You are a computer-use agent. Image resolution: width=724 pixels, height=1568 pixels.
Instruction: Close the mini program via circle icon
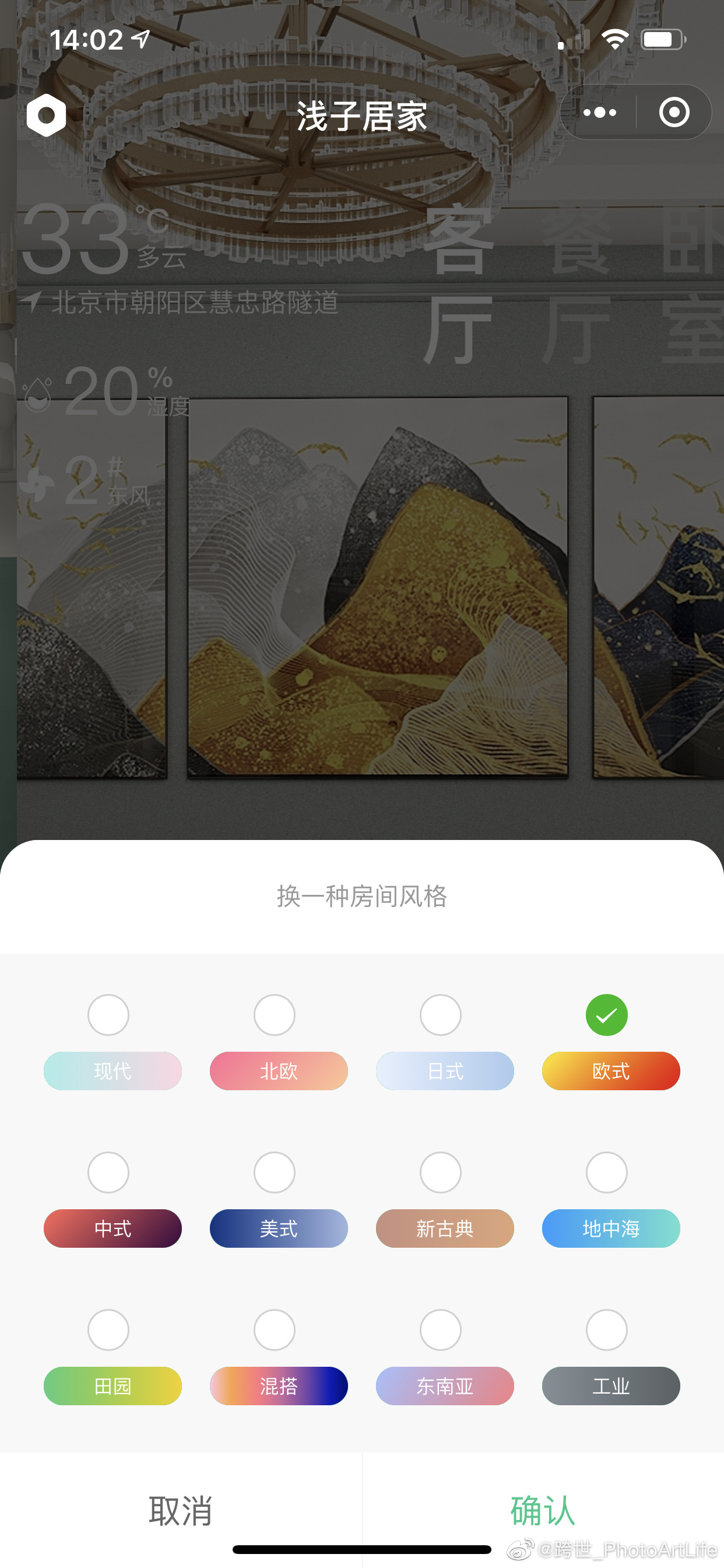(674, 112)
